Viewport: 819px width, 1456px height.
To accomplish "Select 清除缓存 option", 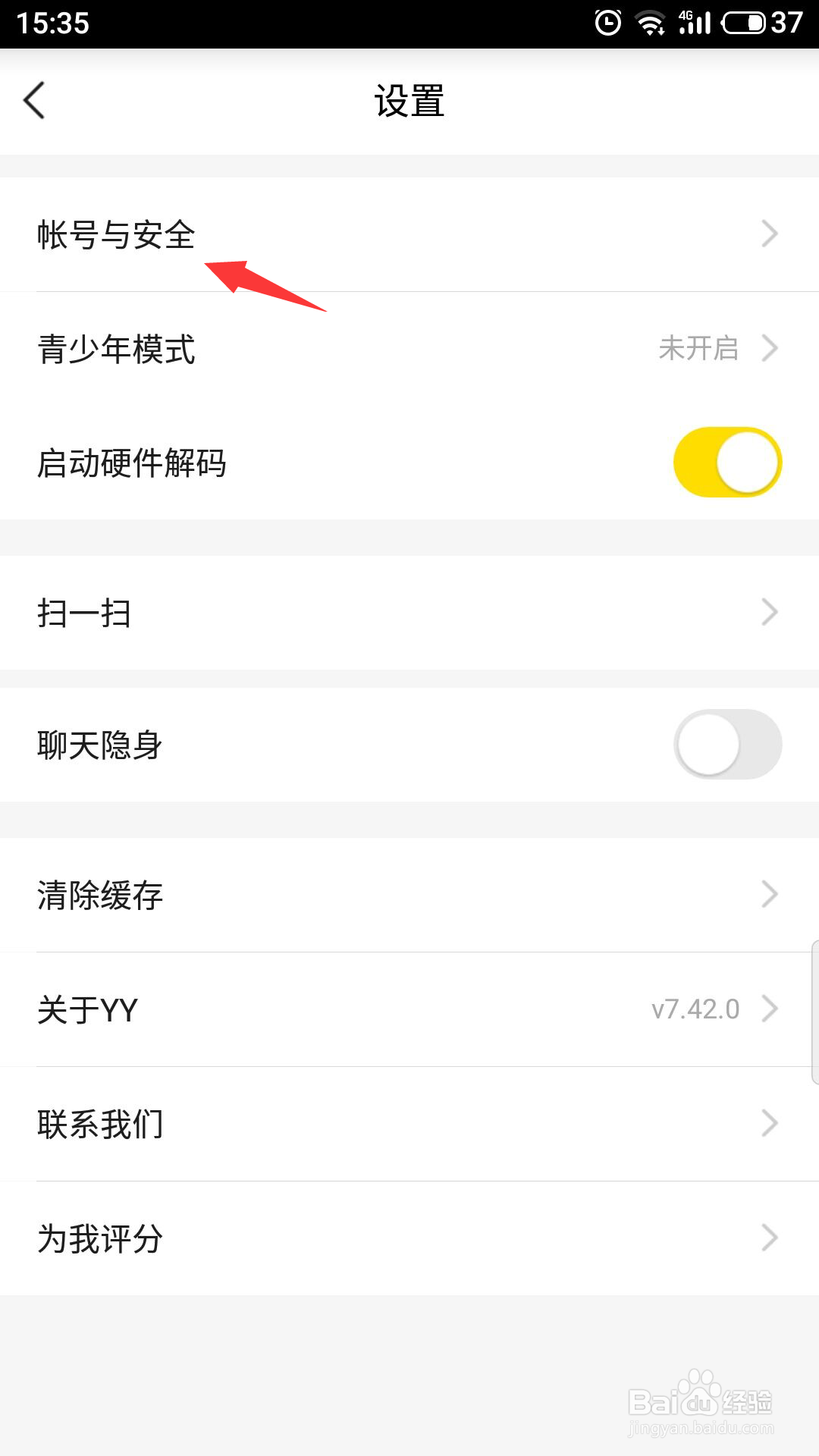I will click(409, 895).
